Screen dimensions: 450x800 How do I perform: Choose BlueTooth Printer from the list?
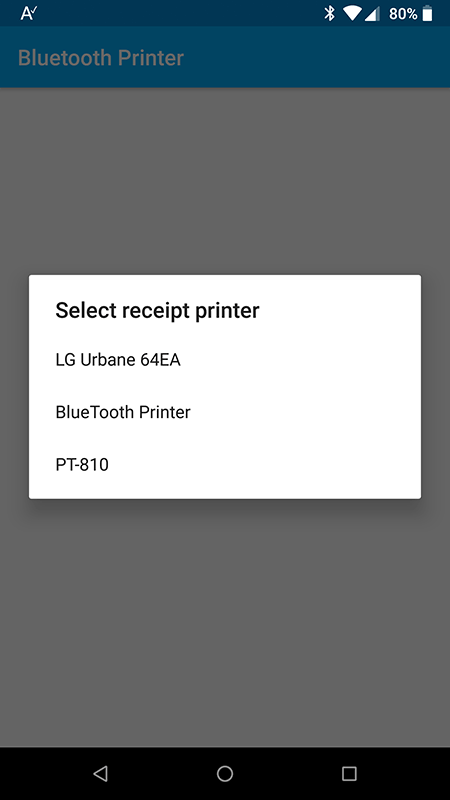(224, 412)
